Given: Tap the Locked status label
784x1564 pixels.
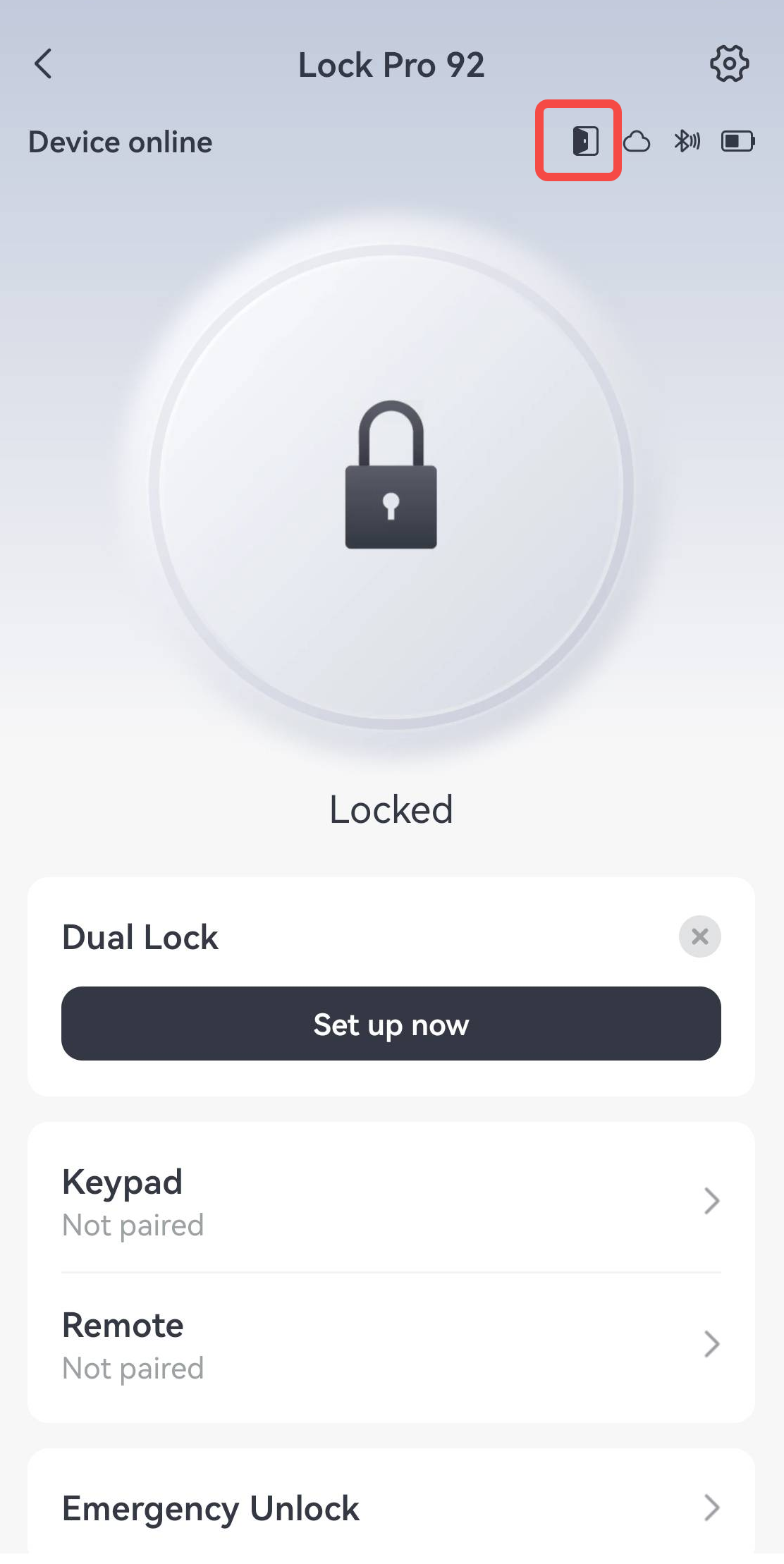Looking at the screenshot, I should tap(390, 810).
